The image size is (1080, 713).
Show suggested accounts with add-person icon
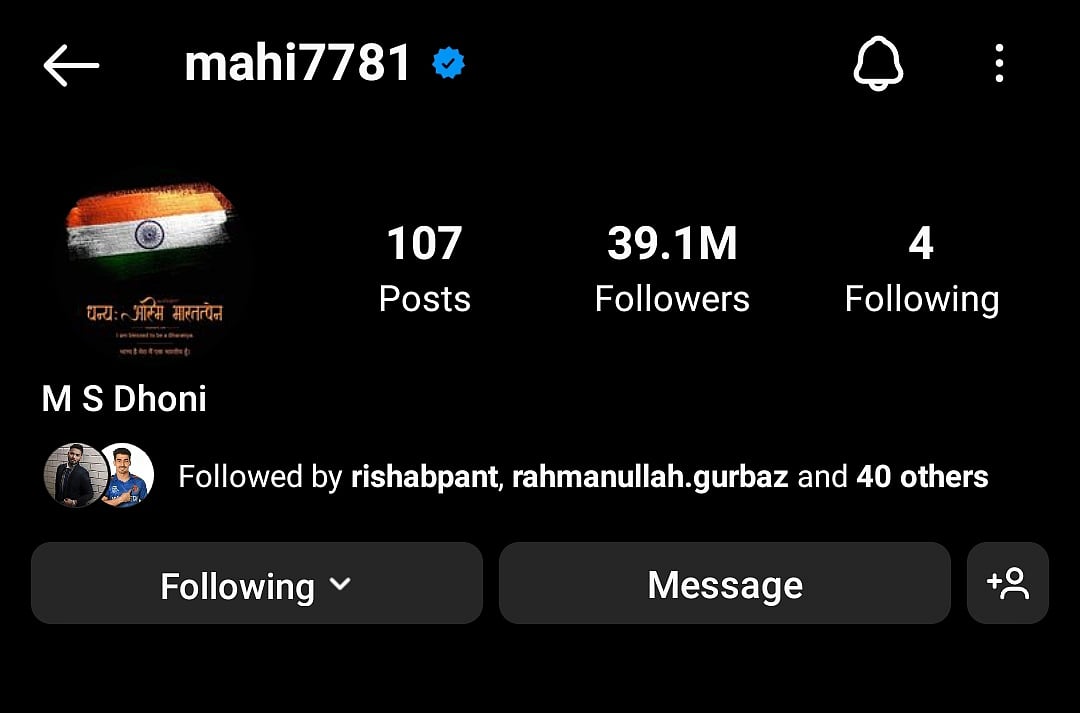pos(1007,583)
